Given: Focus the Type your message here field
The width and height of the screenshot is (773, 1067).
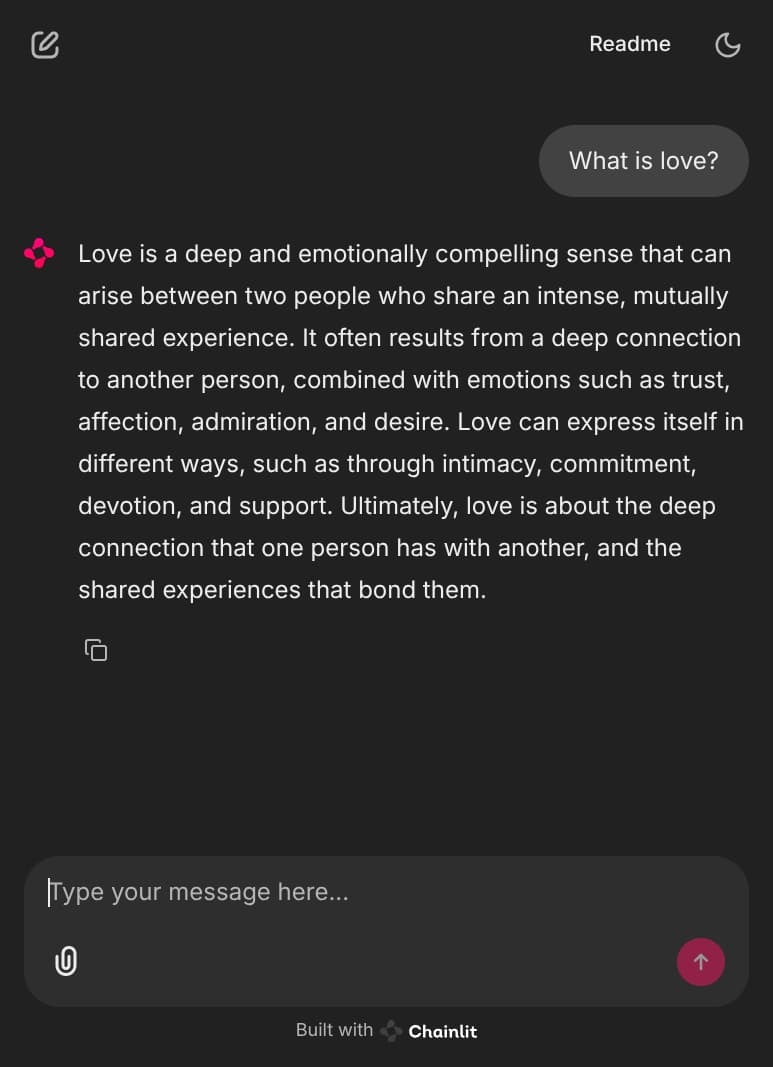Looking at the screenshot, I should coord(385,892).
